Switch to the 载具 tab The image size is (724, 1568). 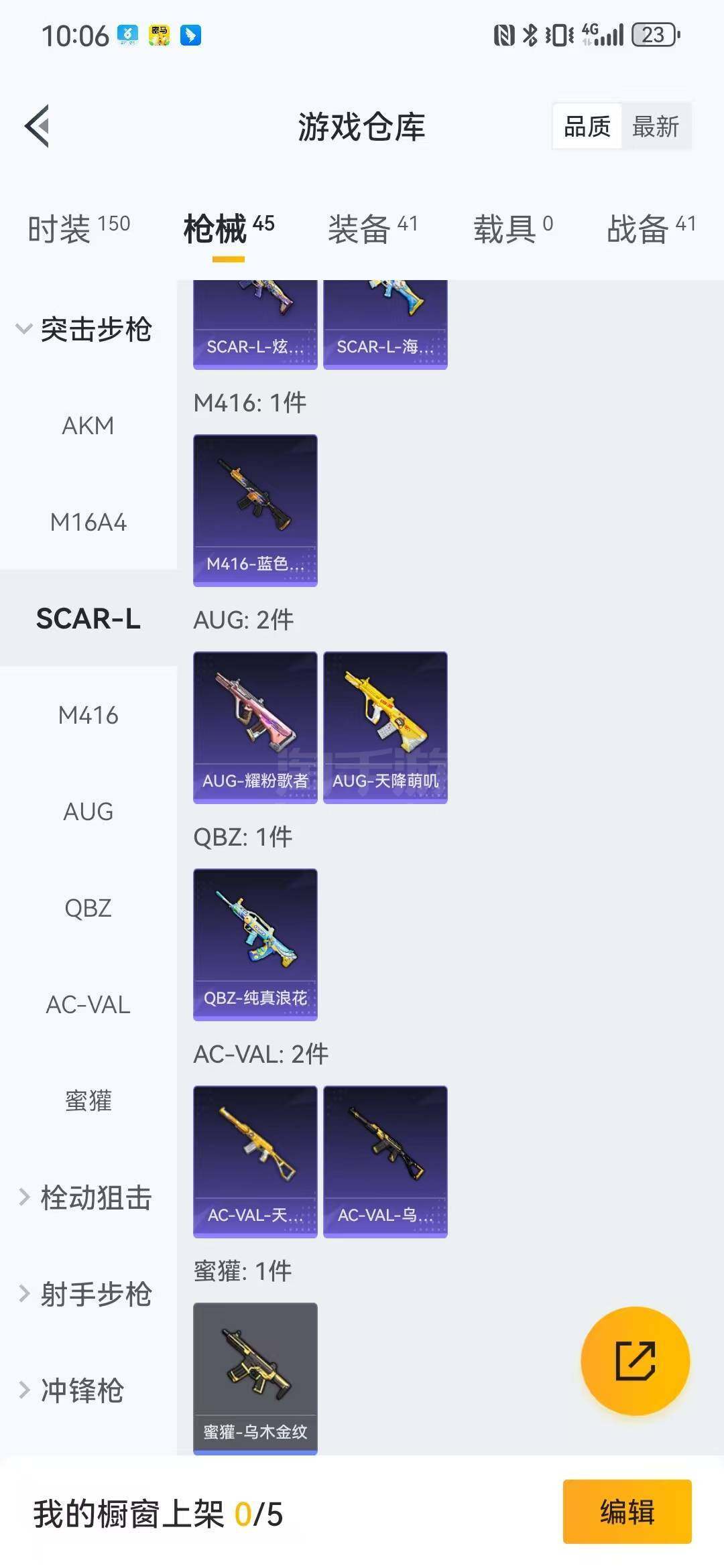tap(513, 229)
